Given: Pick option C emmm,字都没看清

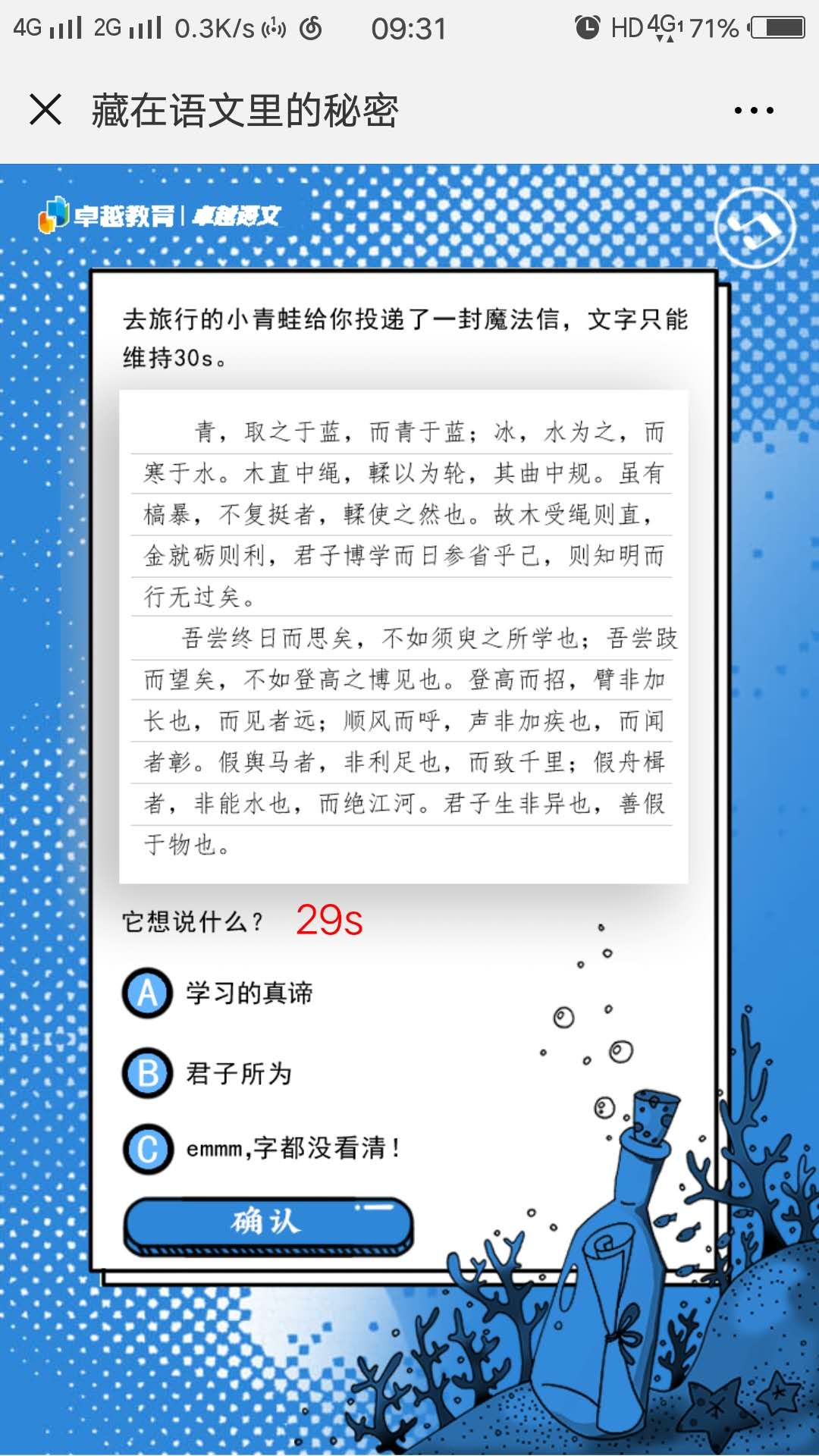Looking at the screenshot, I should [149, 1149].
